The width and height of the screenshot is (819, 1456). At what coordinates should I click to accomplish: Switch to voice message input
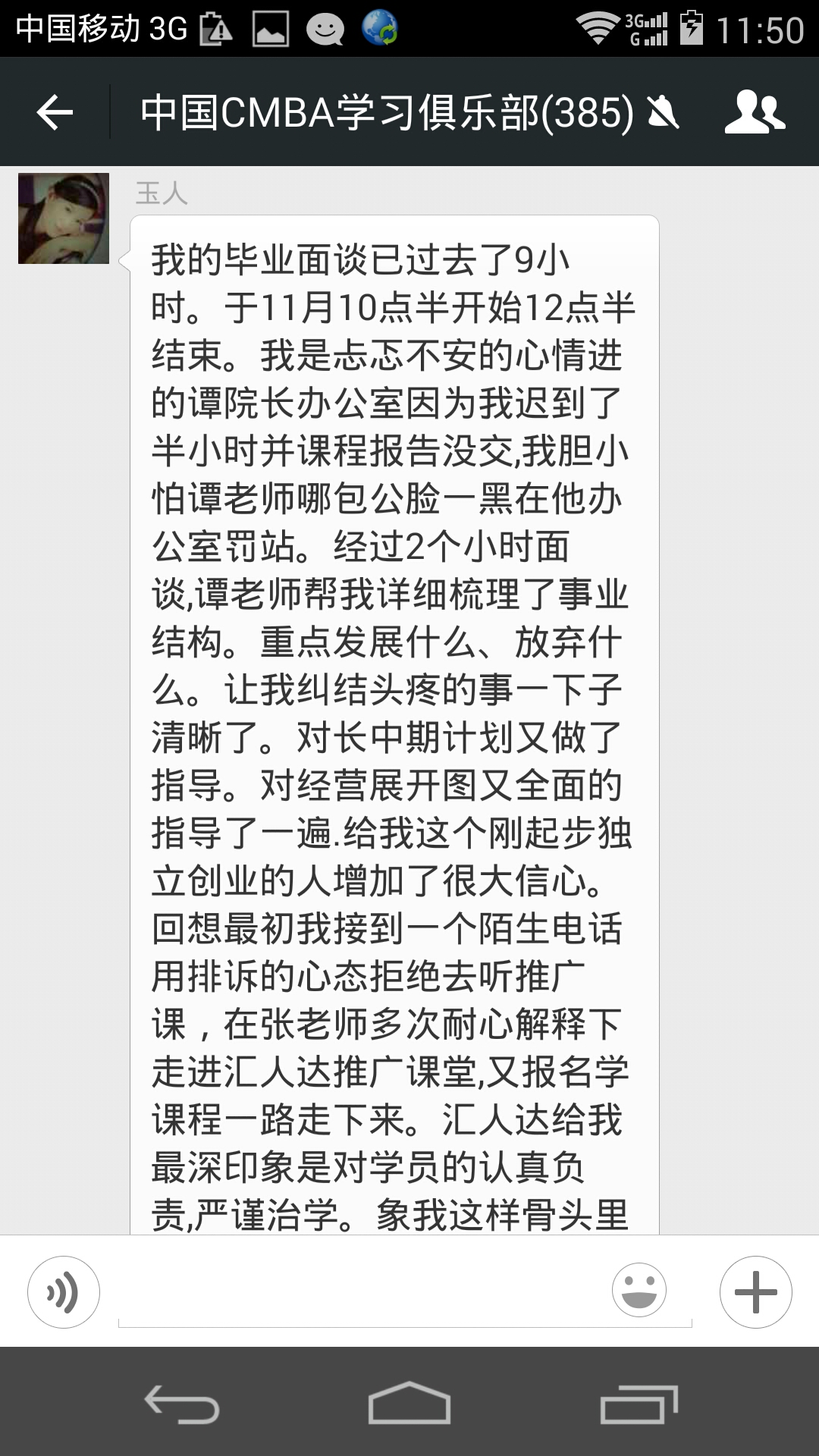click(x=64, y=1292)
